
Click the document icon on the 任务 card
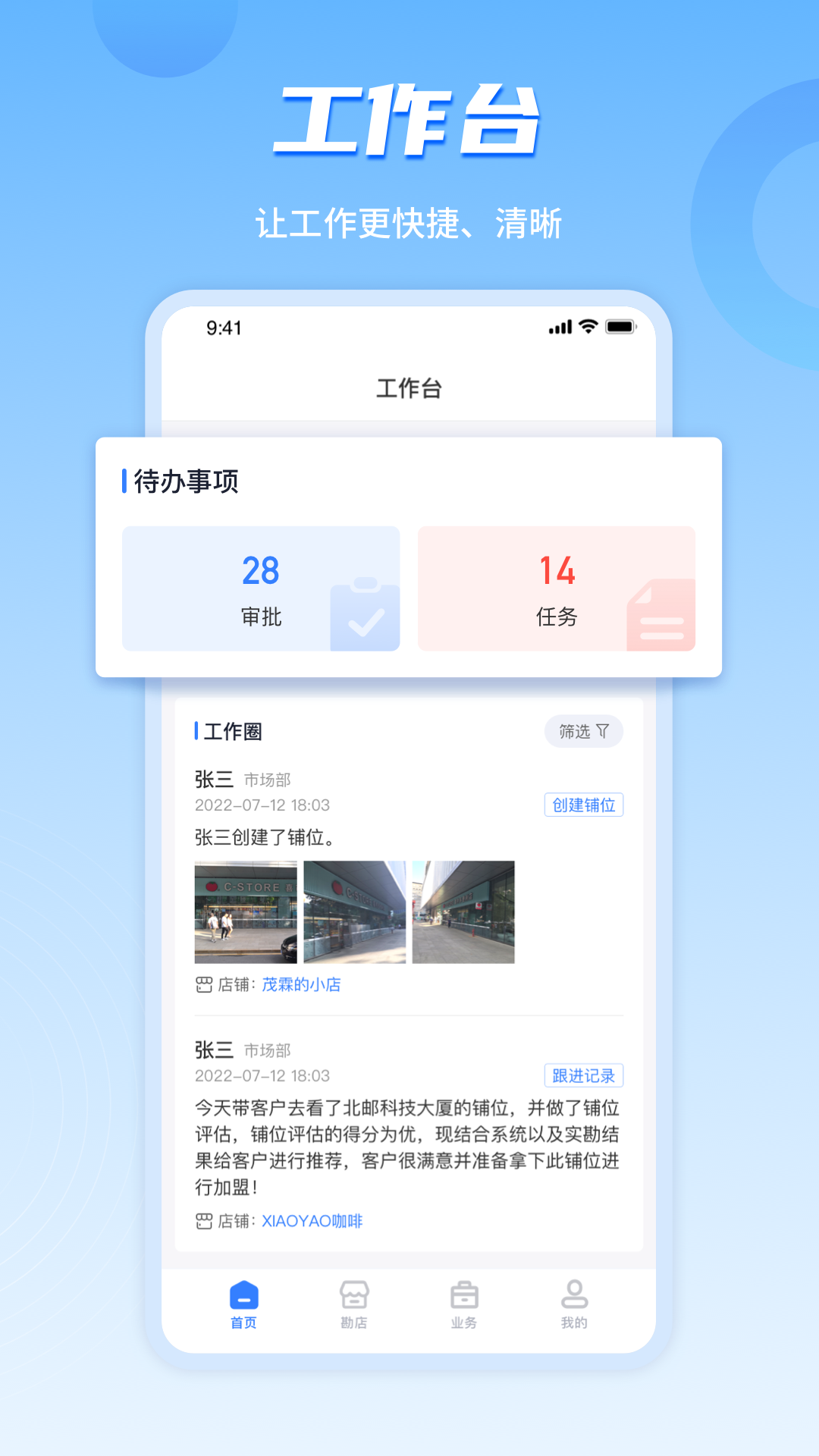pos(660,614)
